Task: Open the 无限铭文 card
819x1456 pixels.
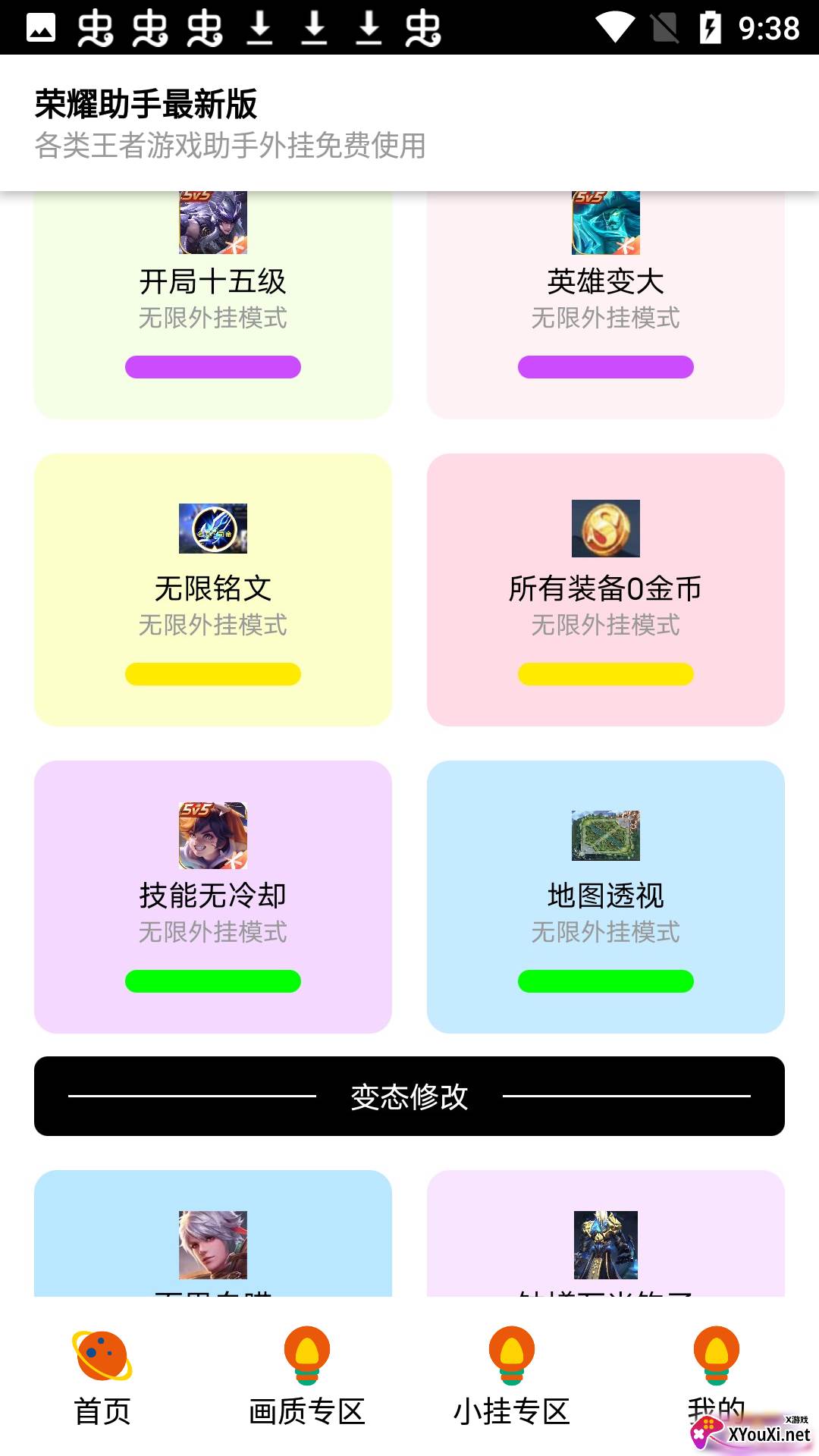Action: tap(213, 589)
